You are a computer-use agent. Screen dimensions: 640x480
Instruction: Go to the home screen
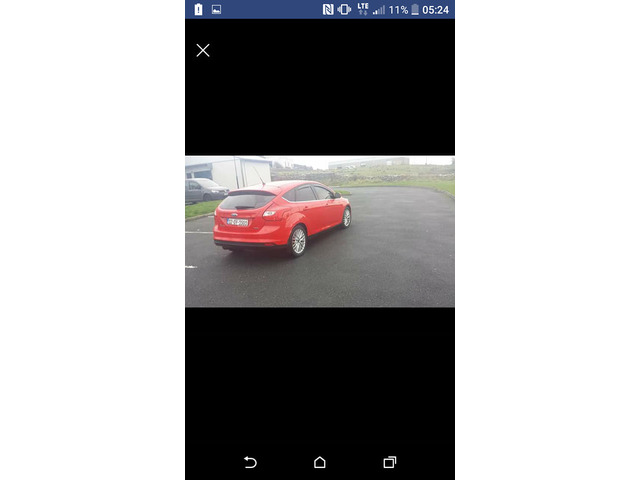[320, 462]
